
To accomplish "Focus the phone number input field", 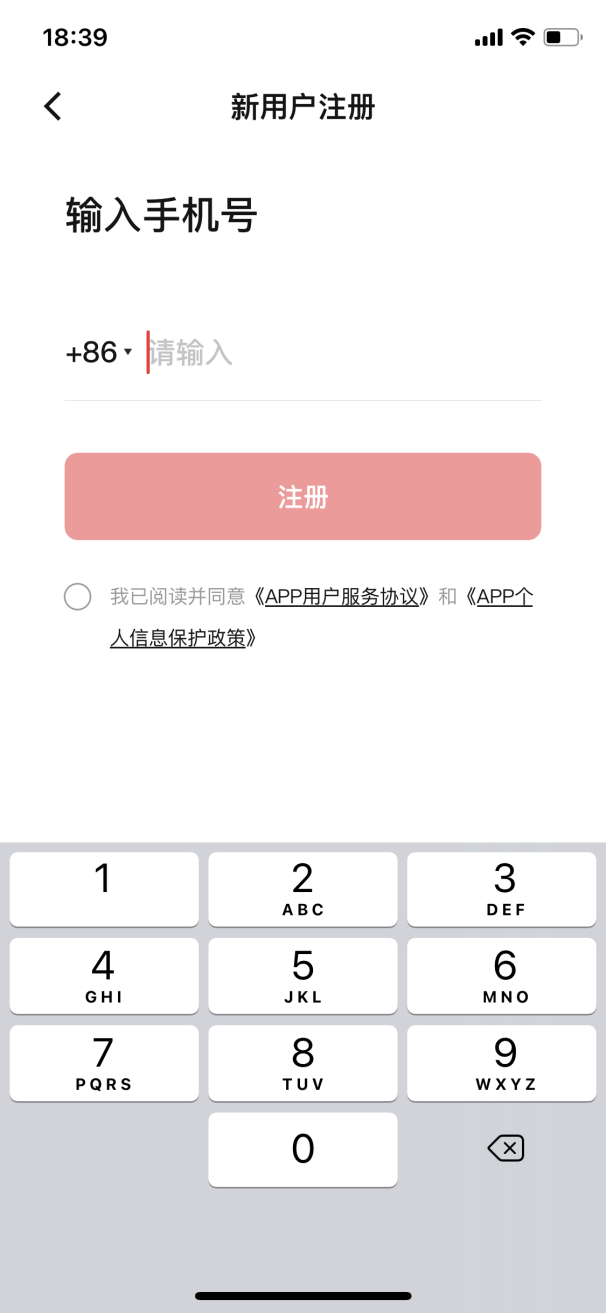I will point(344,352).
